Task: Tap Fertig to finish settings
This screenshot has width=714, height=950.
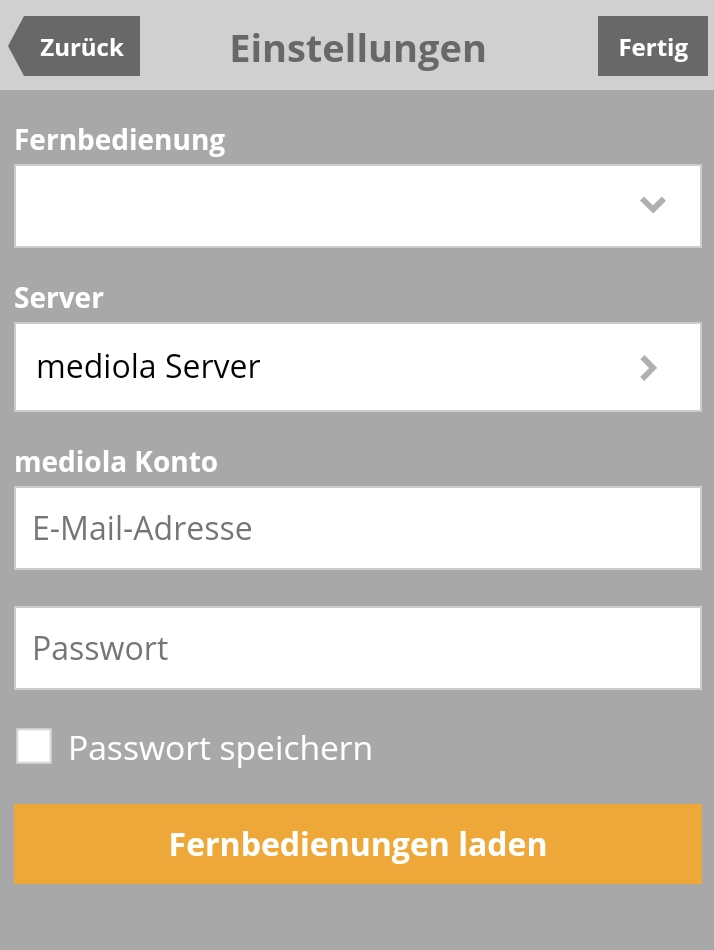Action: (652, 47)
